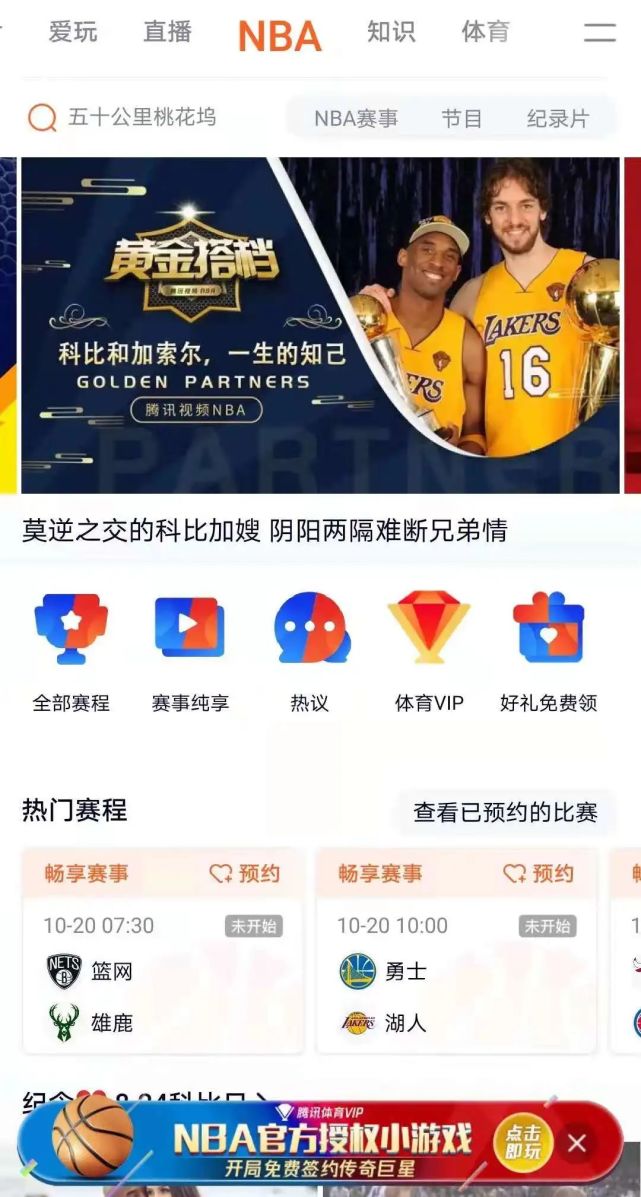Screen dimensions: 641x1197
Task: Open the 体育VIP shortcut
Action: pyautogui.click(x=429, y=650)
